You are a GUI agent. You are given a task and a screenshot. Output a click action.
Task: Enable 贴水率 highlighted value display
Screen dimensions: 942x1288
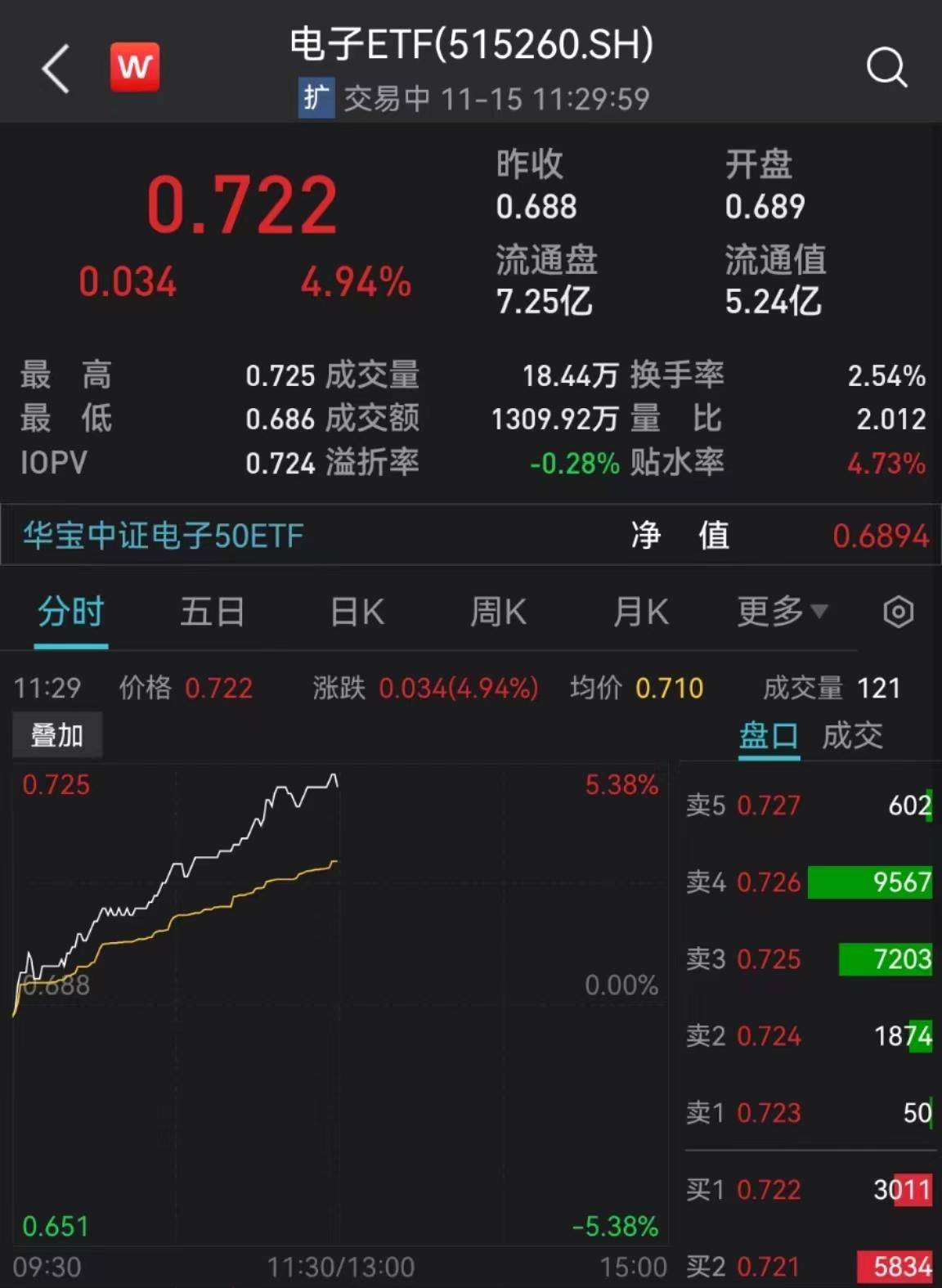coord(885,463)
